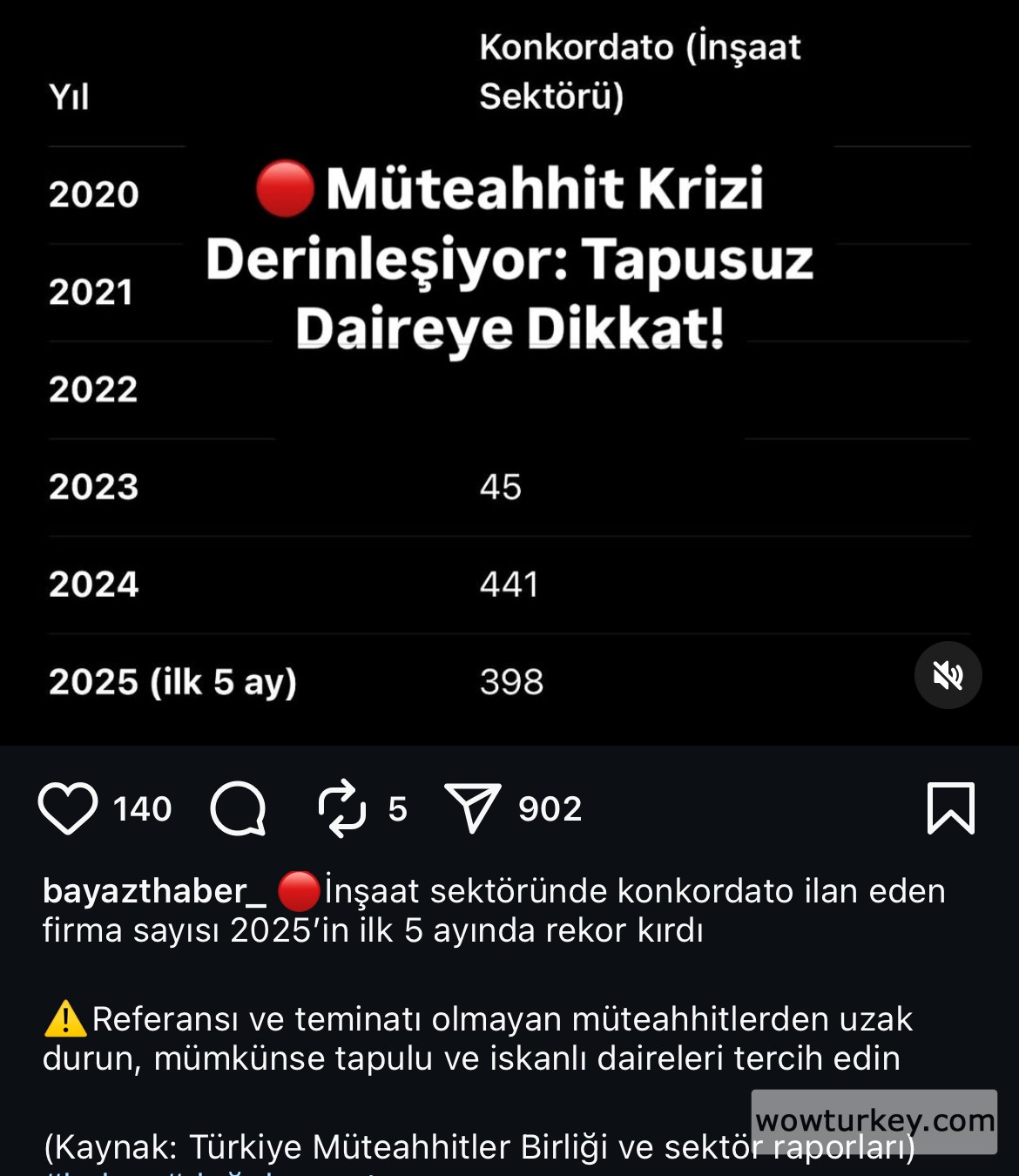This screenshot has width=1019, height=1176.
Task: Like the bayazthaber_ post
Action: pos(68,808)
